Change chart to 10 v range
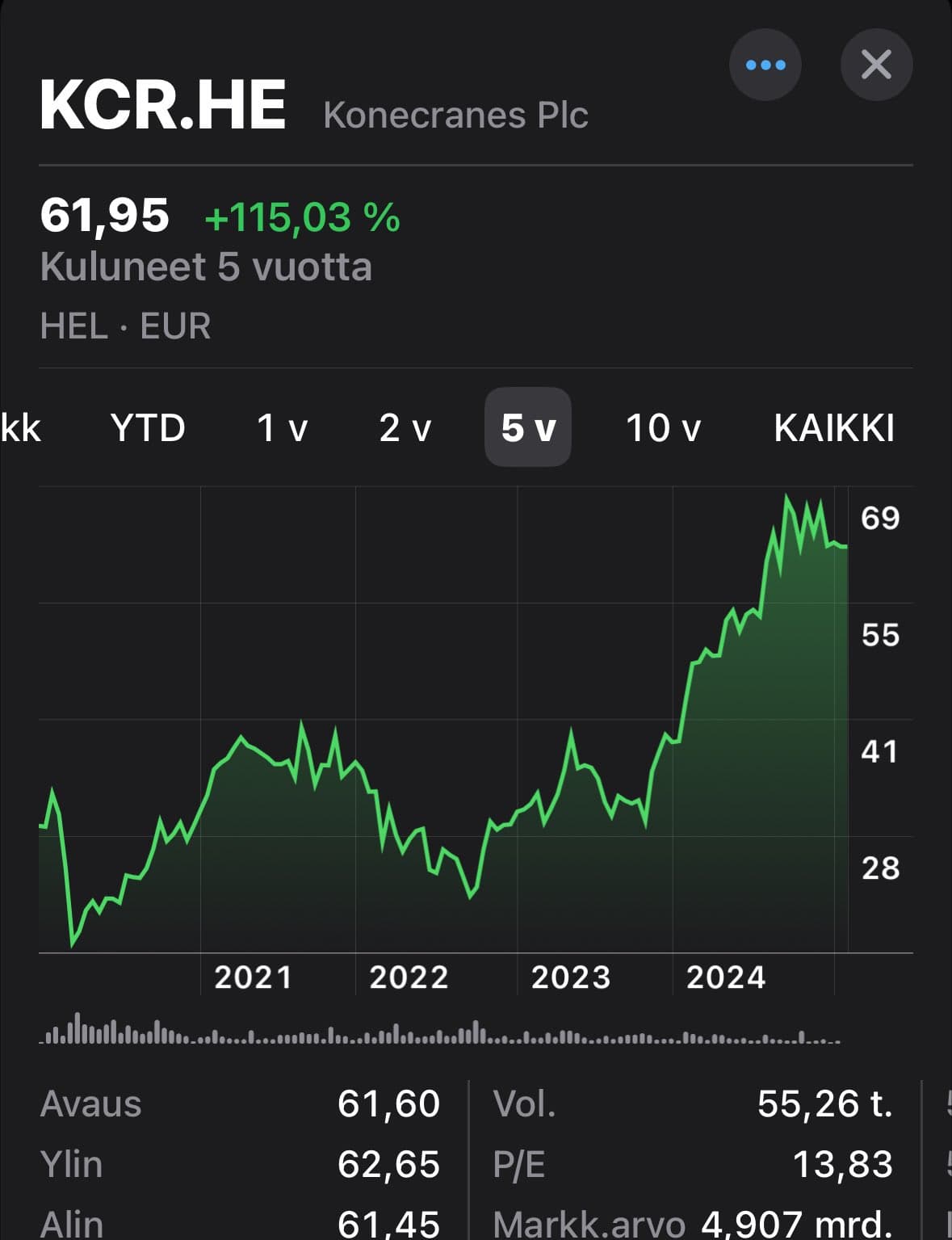952x1240 pixels. (x=663, y=427)
